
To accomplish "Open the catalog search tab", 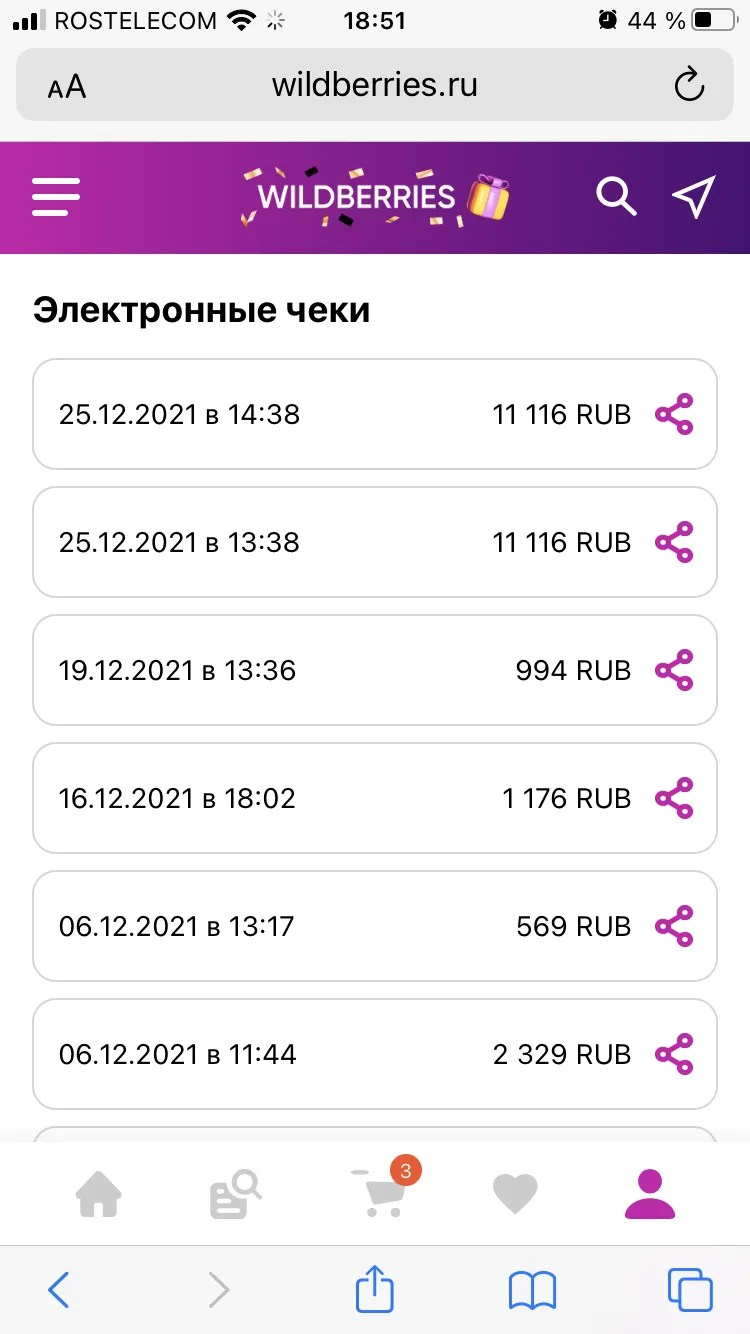I will coord(236,1193).
